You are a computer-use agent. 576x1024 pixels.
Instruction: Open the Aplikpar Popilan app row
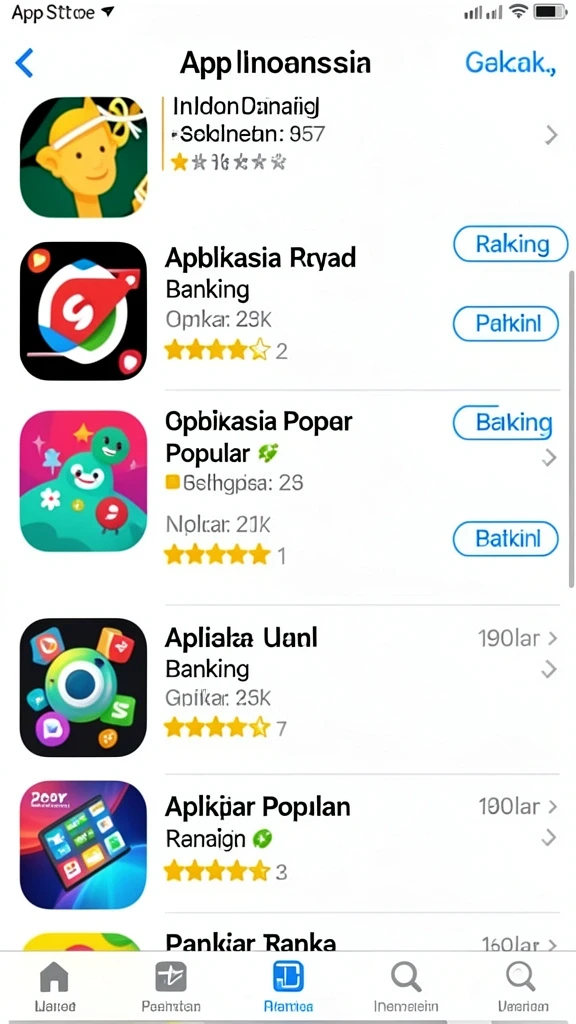(x=288, y=844)
